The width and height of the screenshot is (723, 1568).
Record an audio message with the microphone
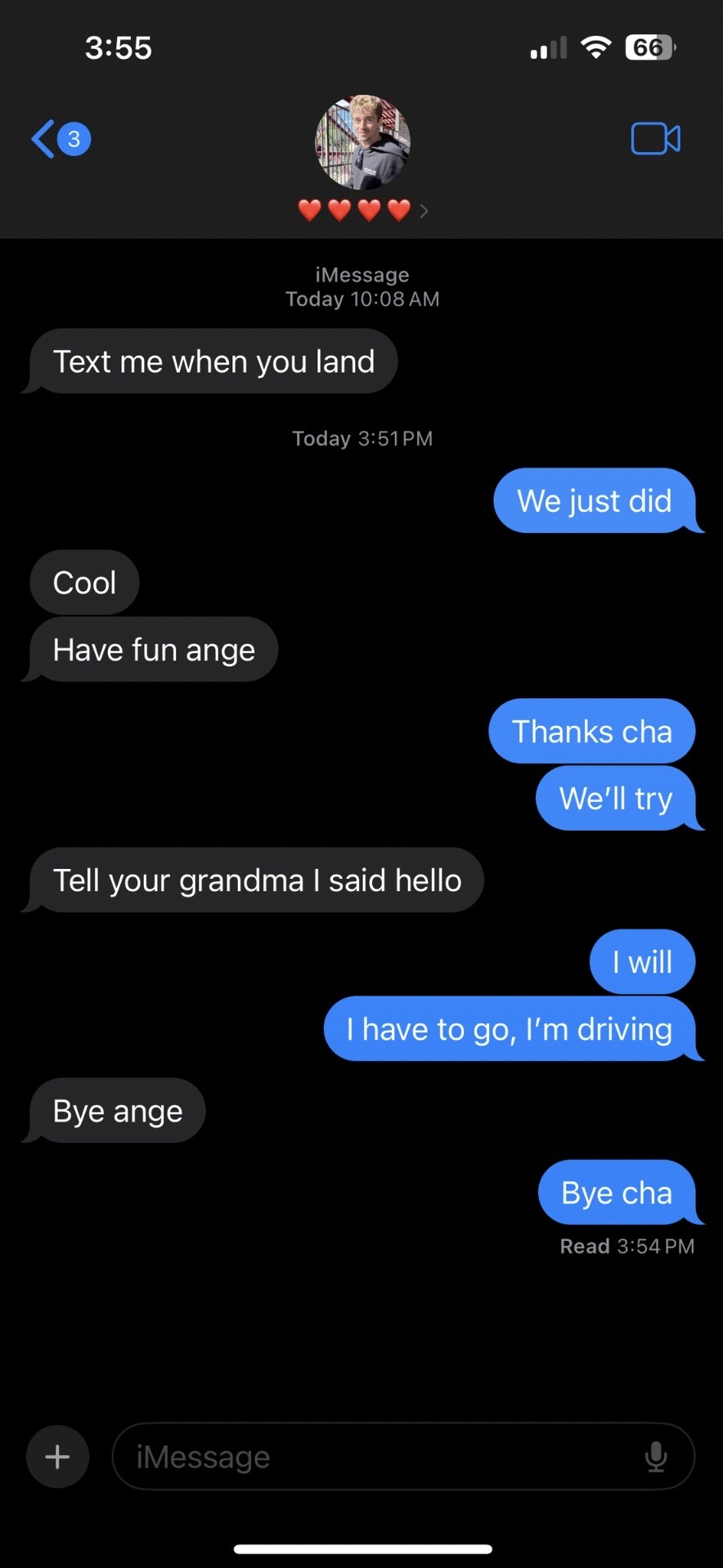[x=656, y=1457]
